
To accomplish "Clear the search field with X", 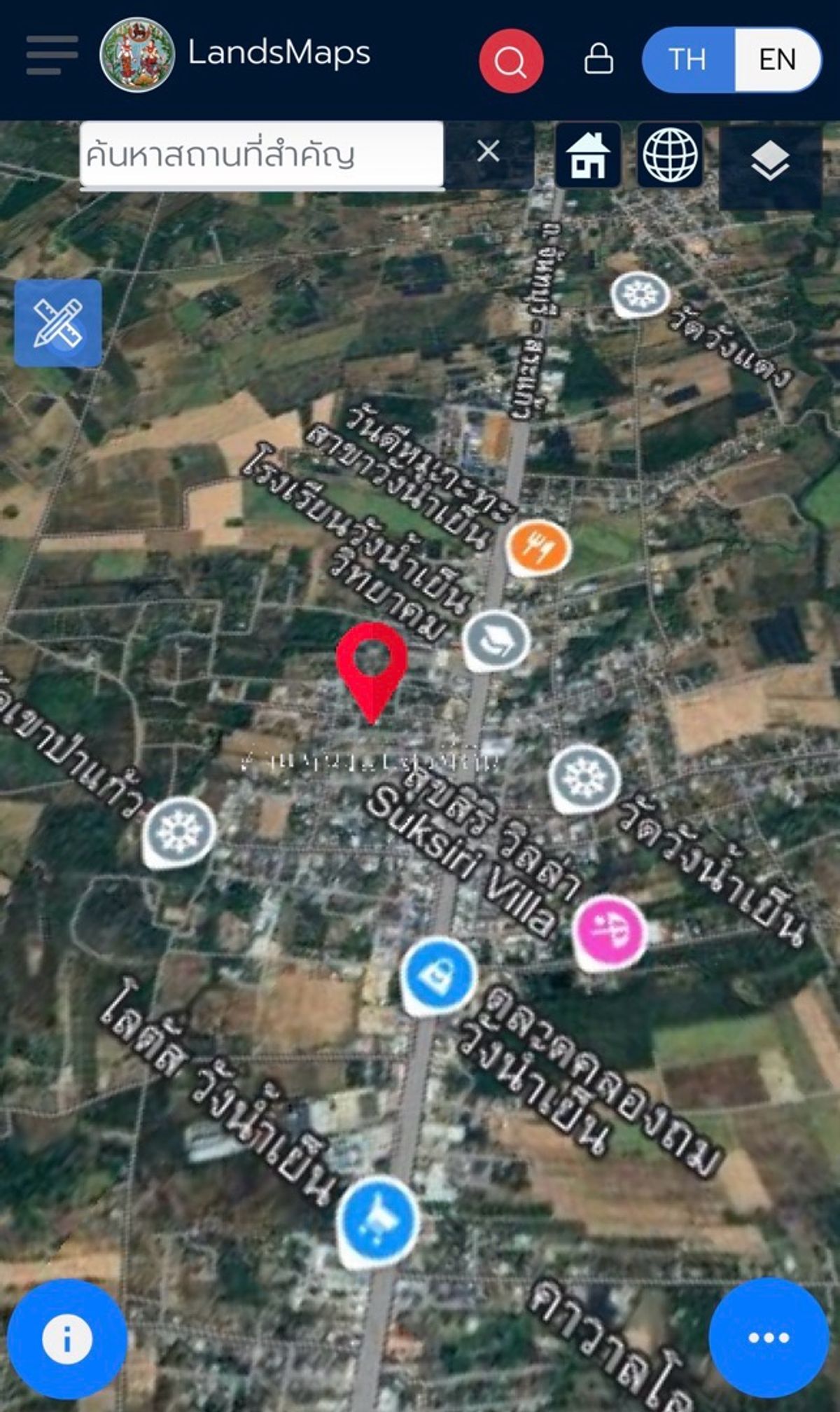I will tap(489, 151).
